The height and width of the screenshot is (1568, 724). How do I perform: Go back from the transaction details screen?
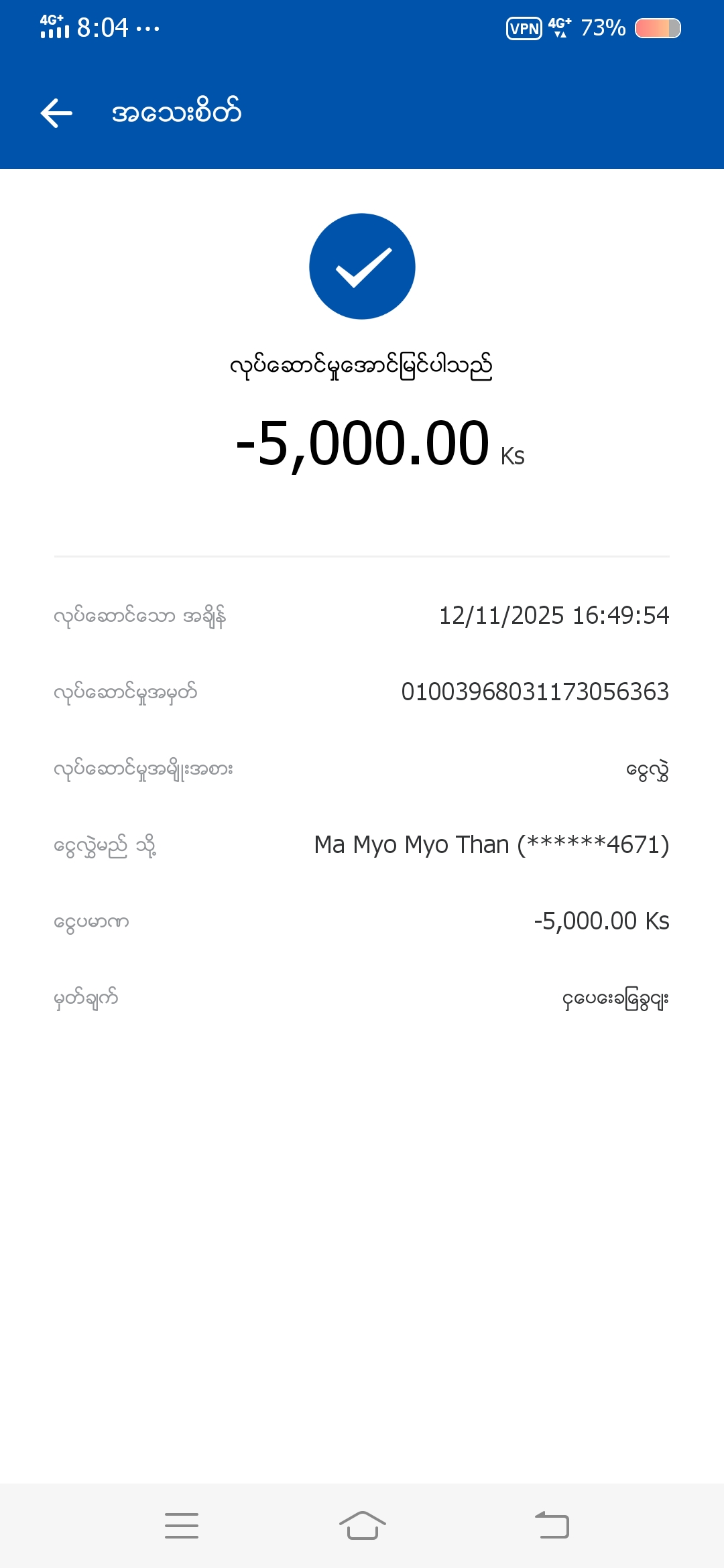[x=56, y=113]
